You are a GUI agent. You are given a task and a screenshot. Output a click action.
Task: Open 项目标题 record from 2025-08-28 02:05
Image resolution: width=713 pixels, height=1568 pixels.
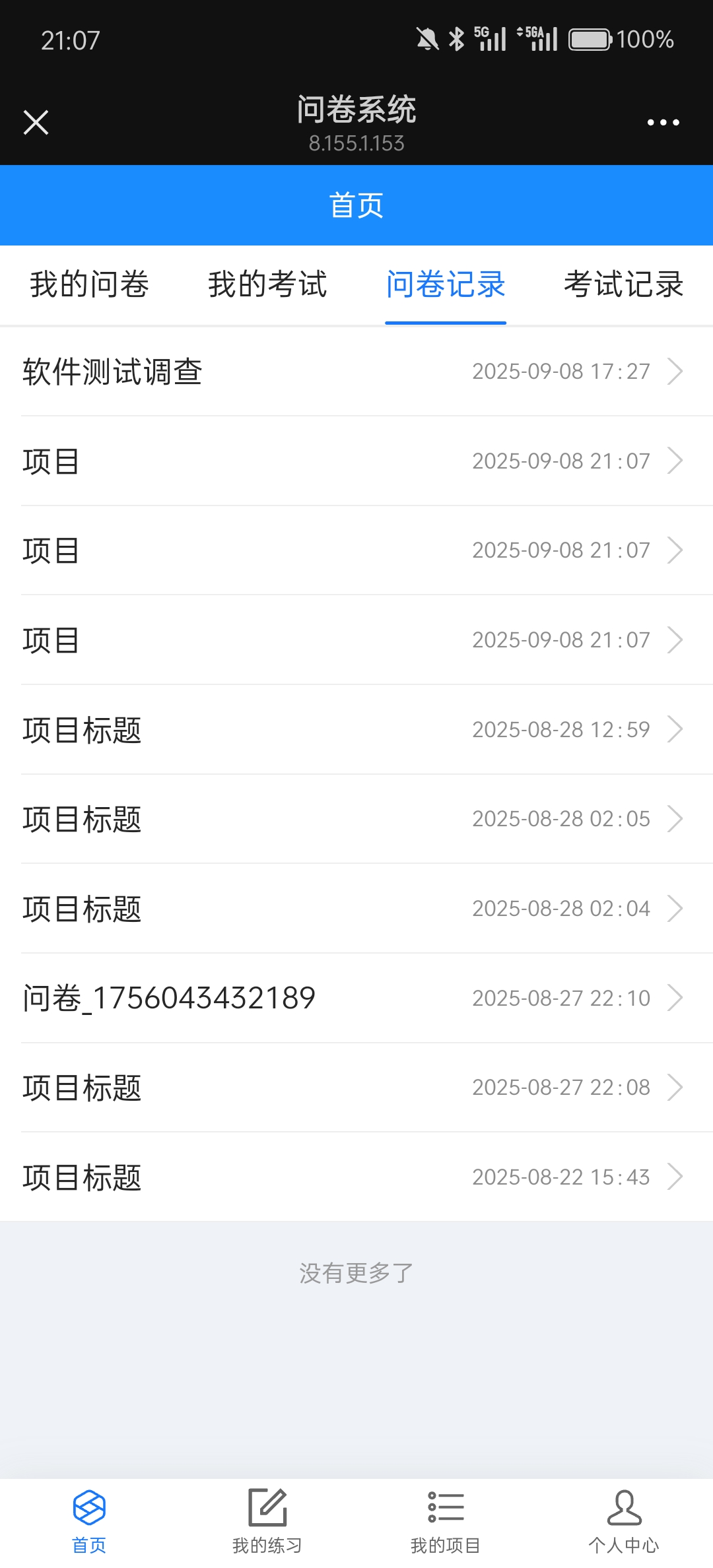coord(356,819)
